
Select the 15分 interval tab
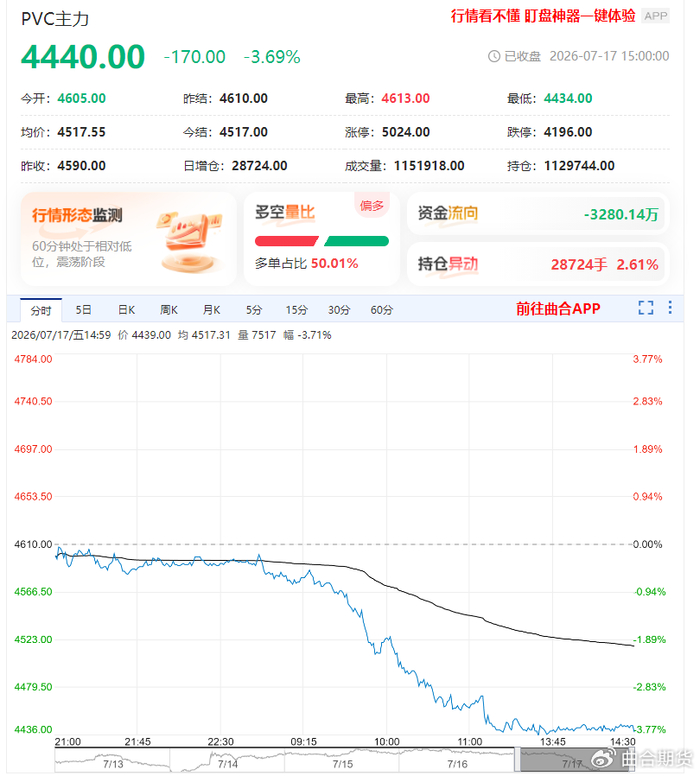point(297,310)
